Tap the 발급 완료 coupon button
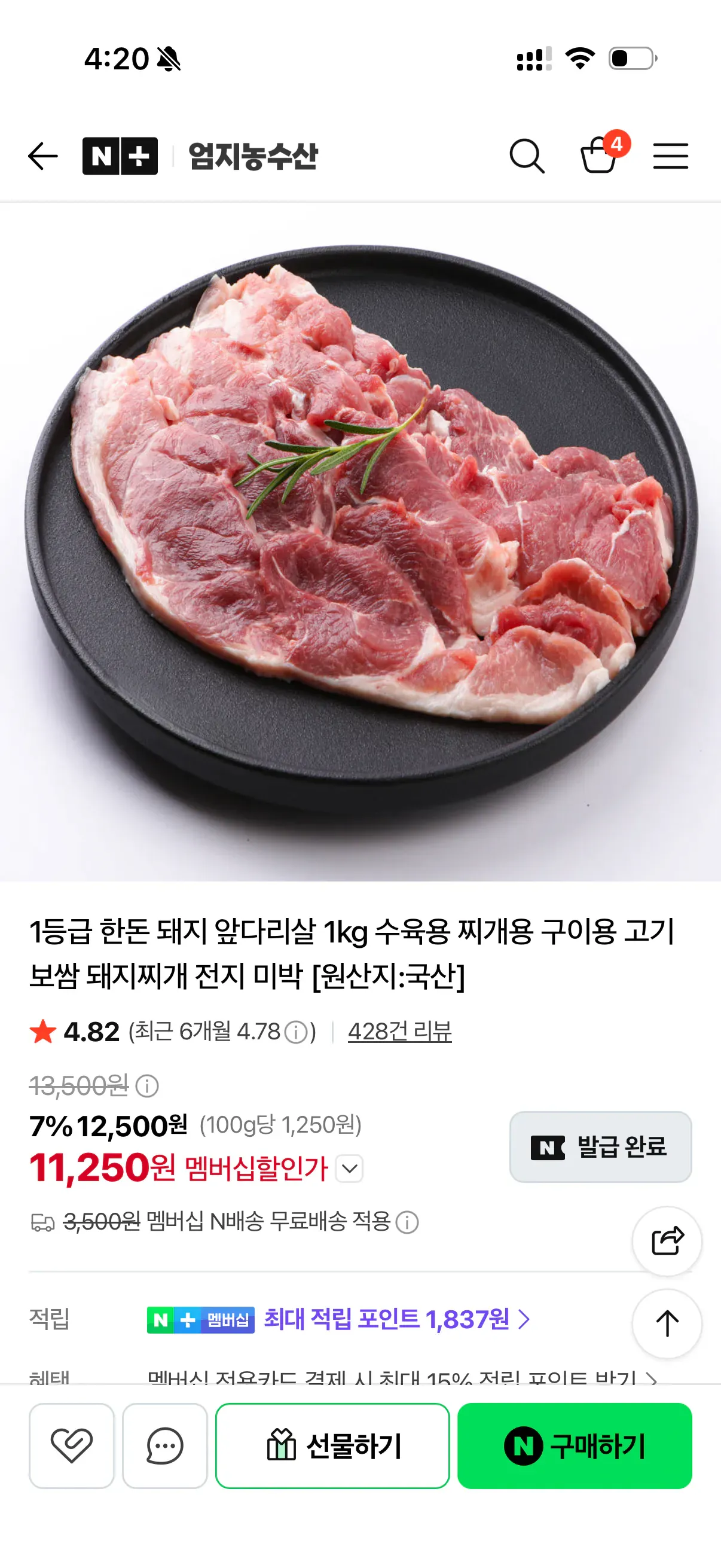The image size is (721, 1568). tap(600, 1147)
